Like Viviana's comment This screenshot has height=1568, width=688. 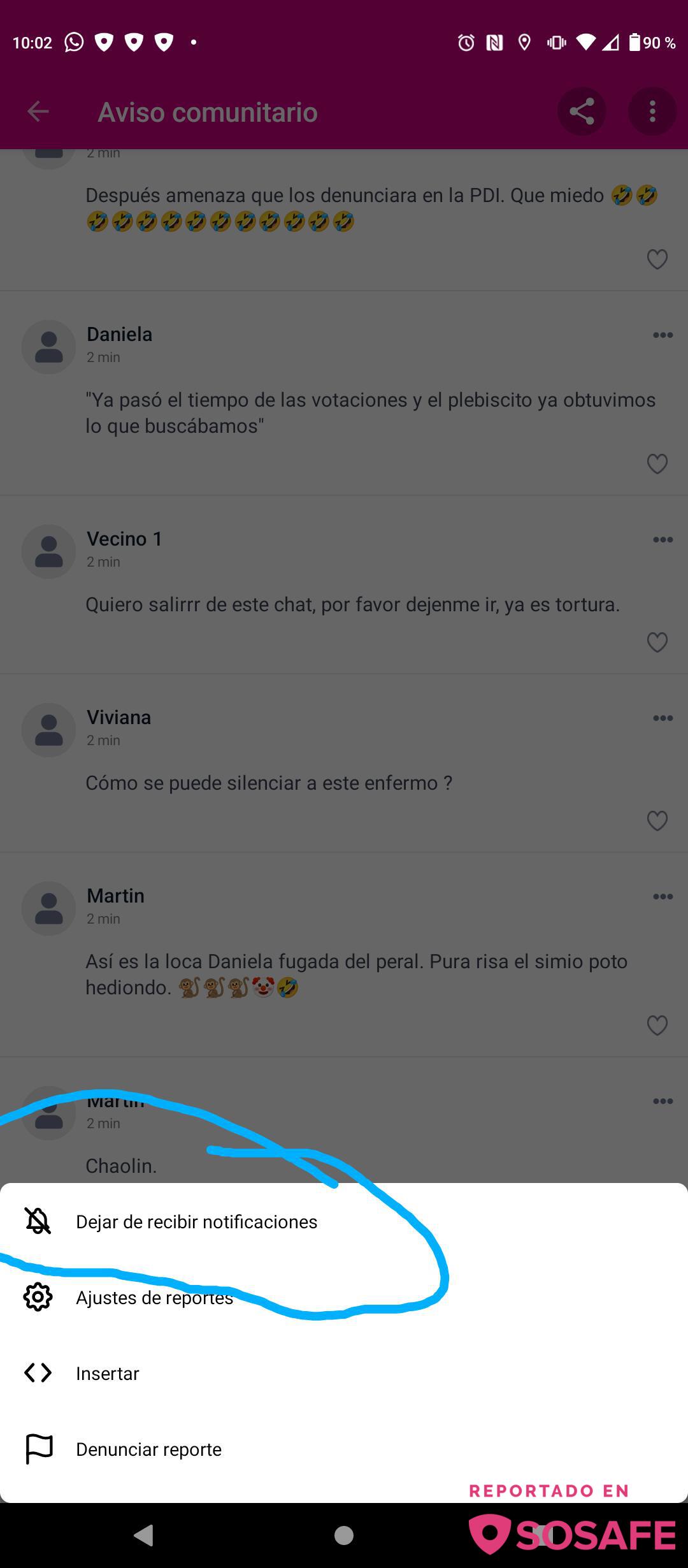657,821
